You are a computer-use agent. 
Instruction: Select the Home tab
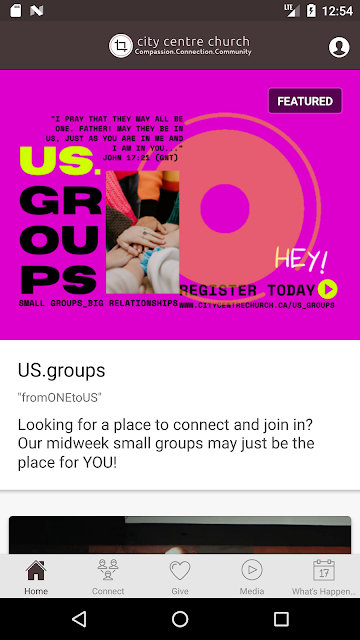36,576
